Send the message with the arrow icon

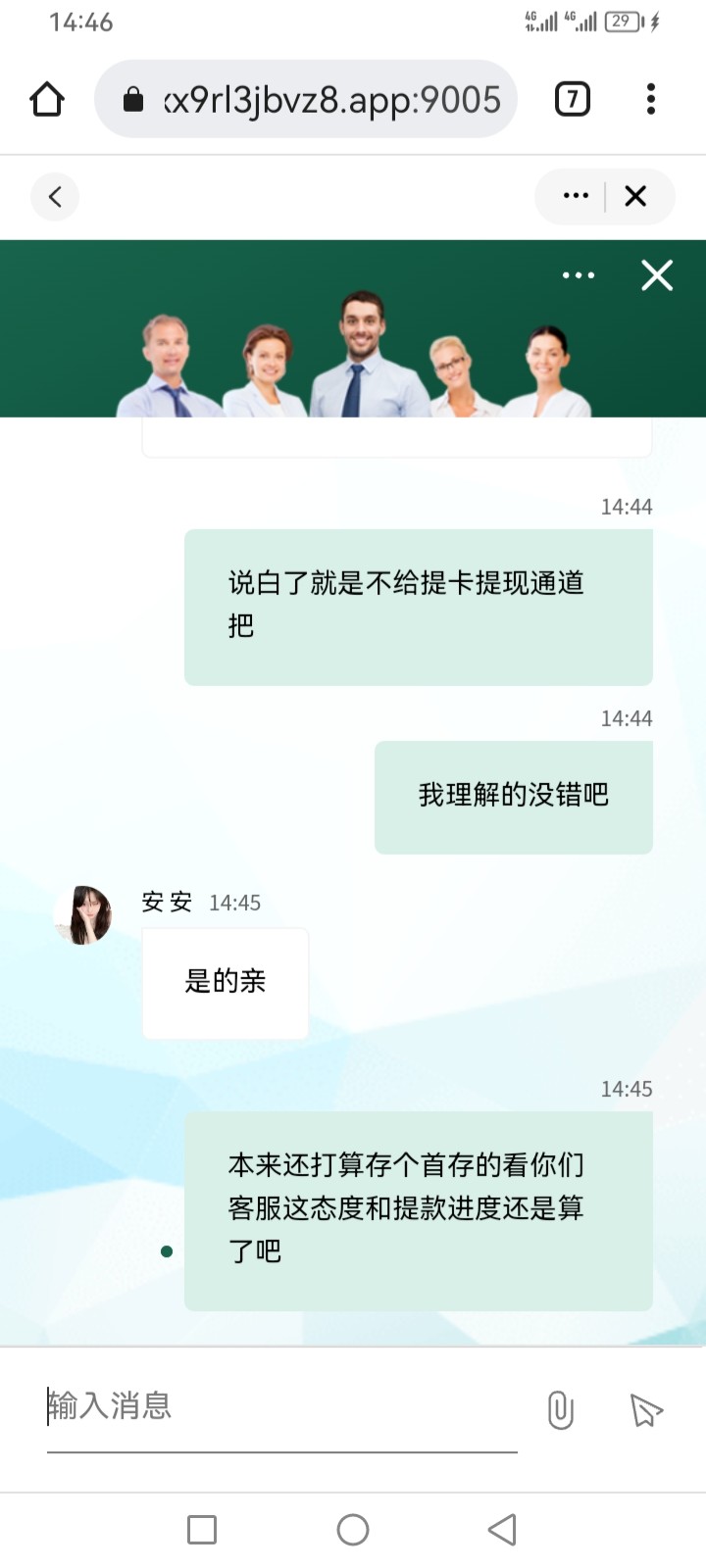pos(645,1409)
